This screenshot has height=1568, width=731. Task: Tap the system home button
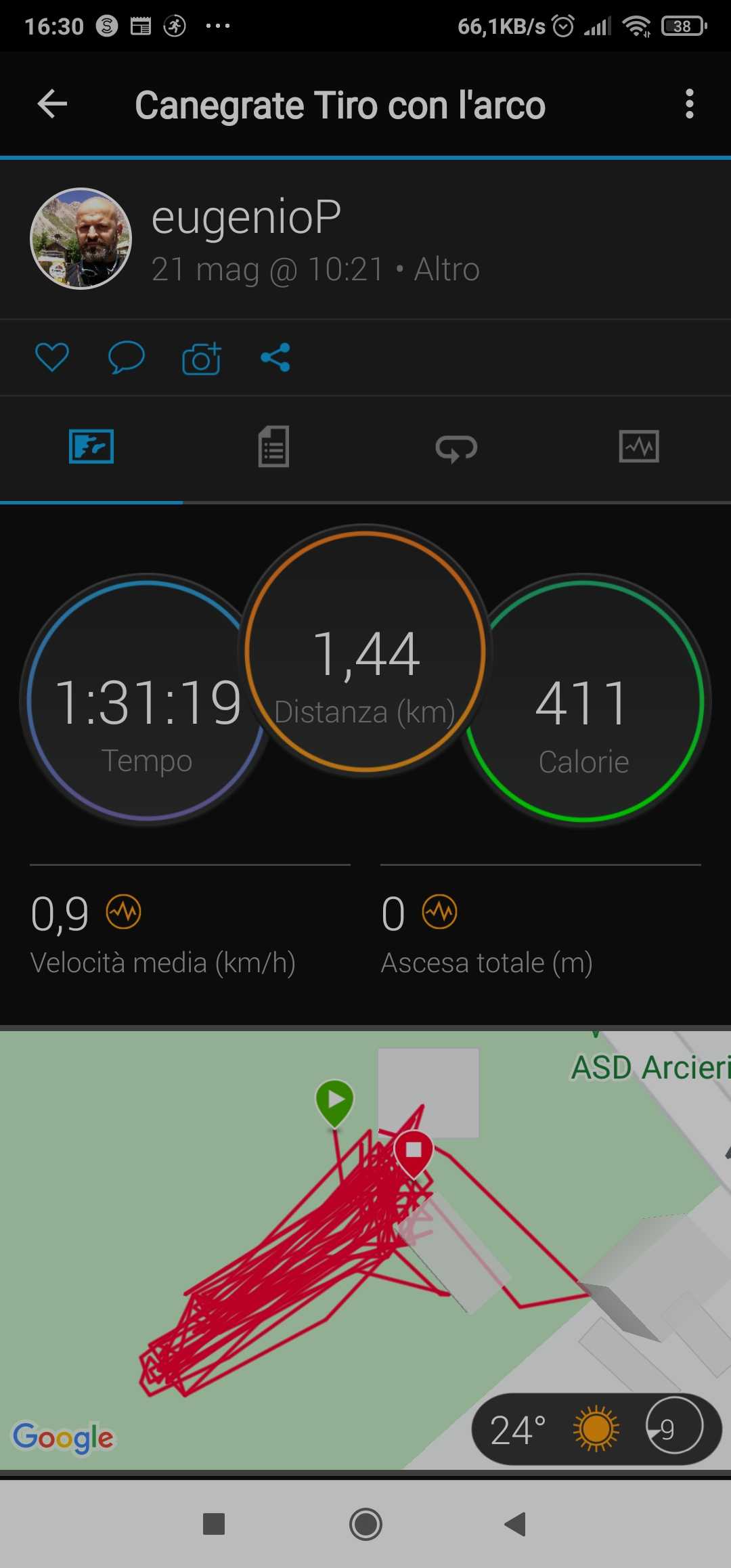pos(365,1525)
